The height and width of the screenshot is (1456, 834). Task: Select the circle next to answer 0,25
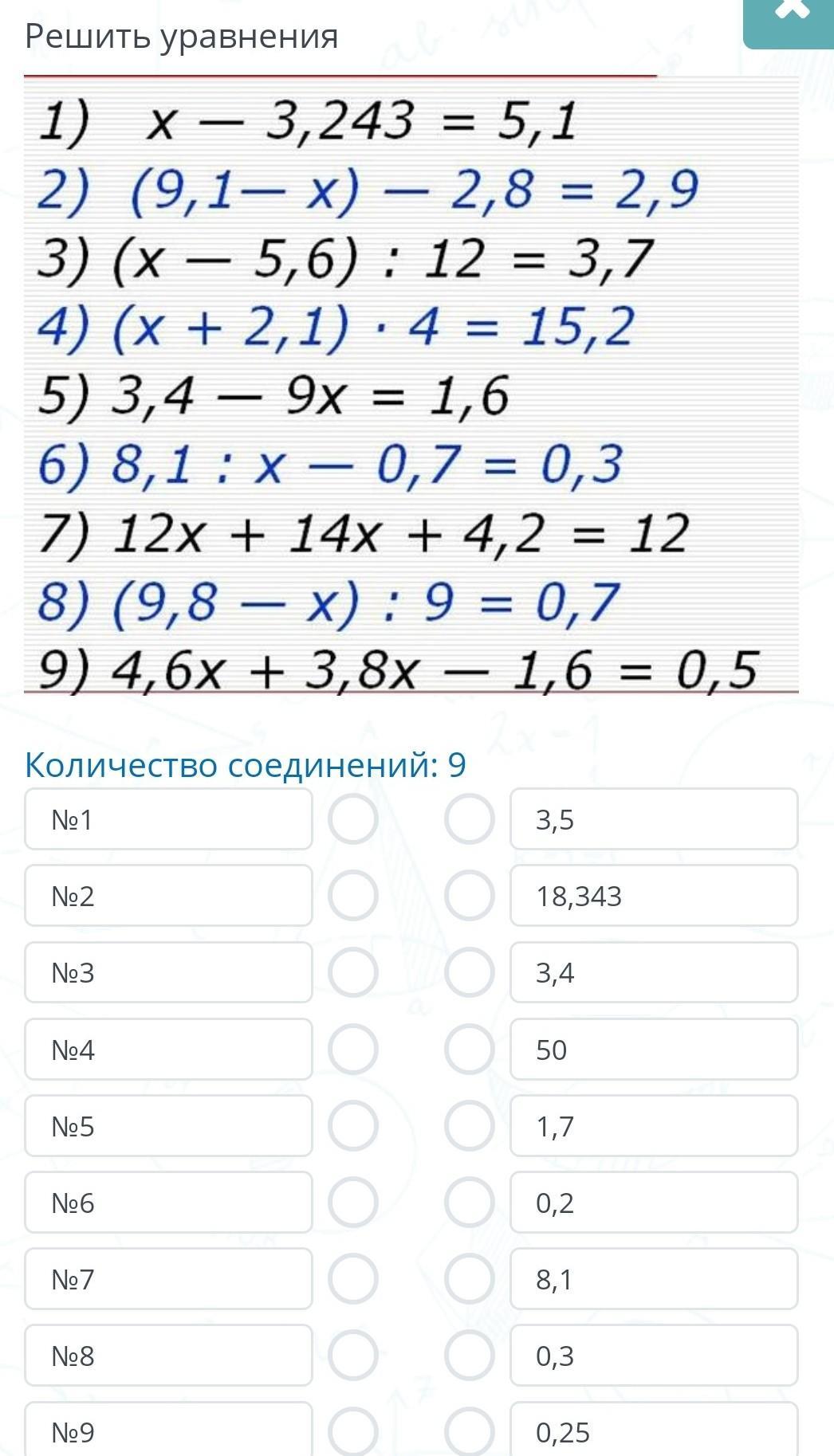point(470,1431)
